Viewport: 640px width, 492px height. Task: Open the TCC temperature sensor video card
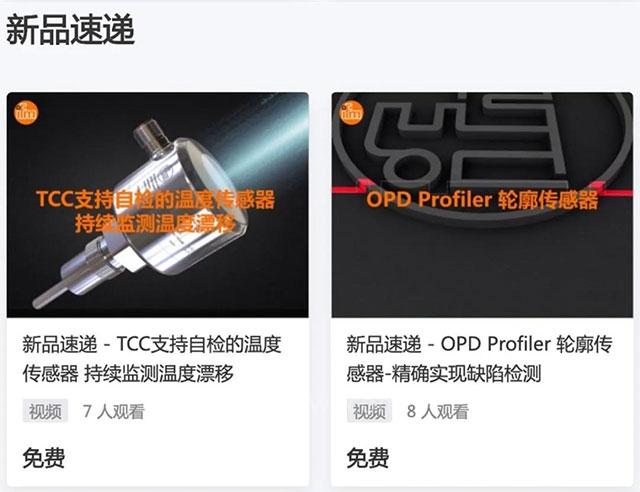pyautogui.click(x=158, y=205)
